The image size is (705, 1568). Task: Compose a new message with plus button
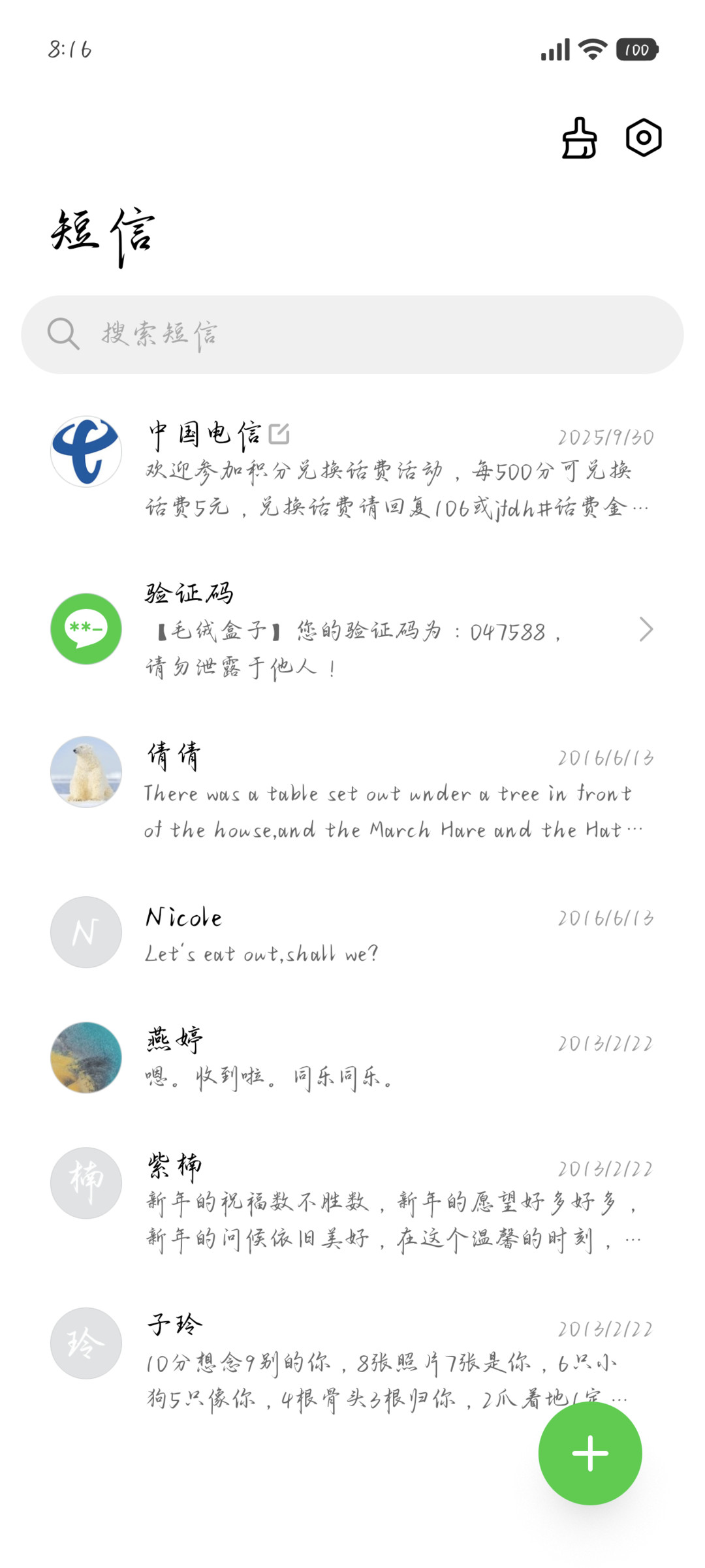click(590, 1453)
